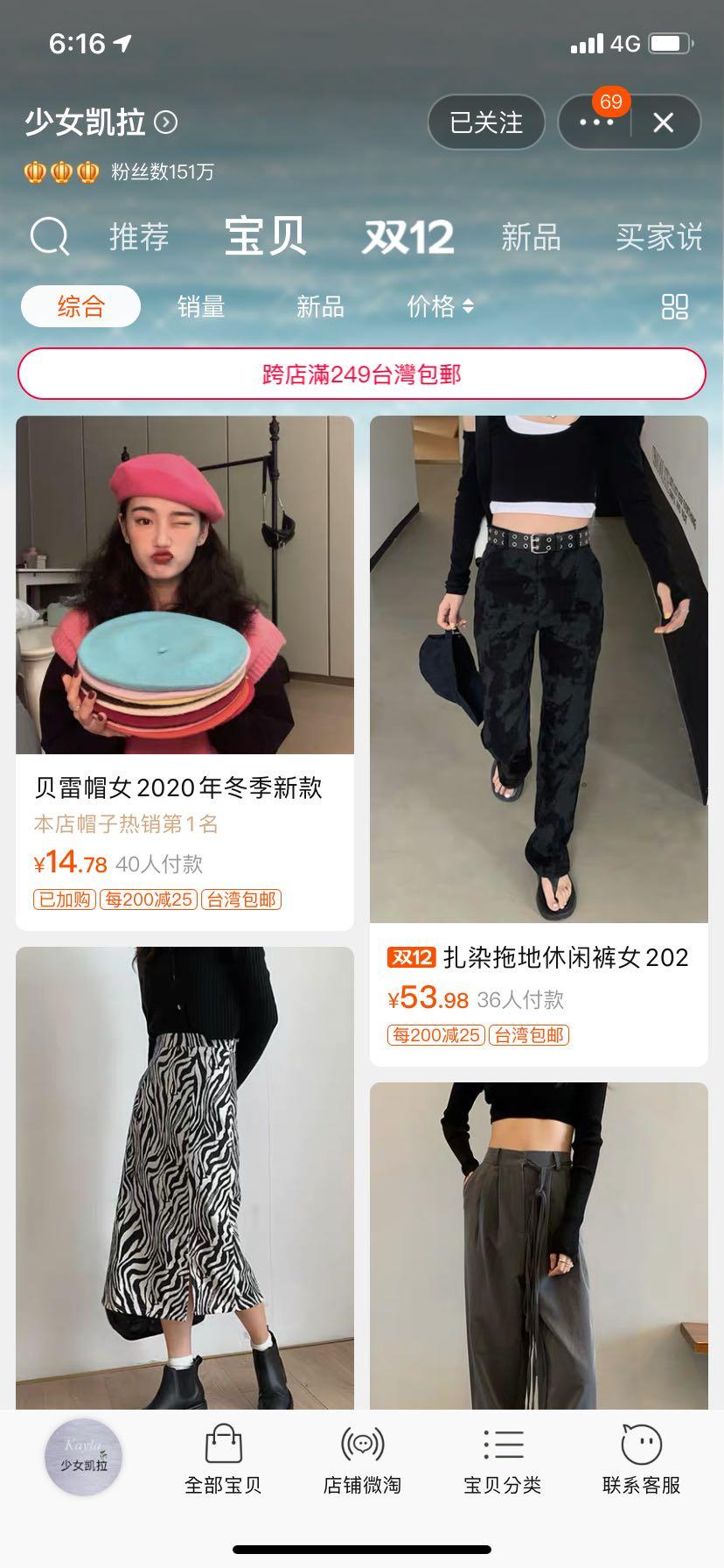This screenshot has width=724, height=1568.
Task: Sort items by 价格
Action: tap(439, 306)
